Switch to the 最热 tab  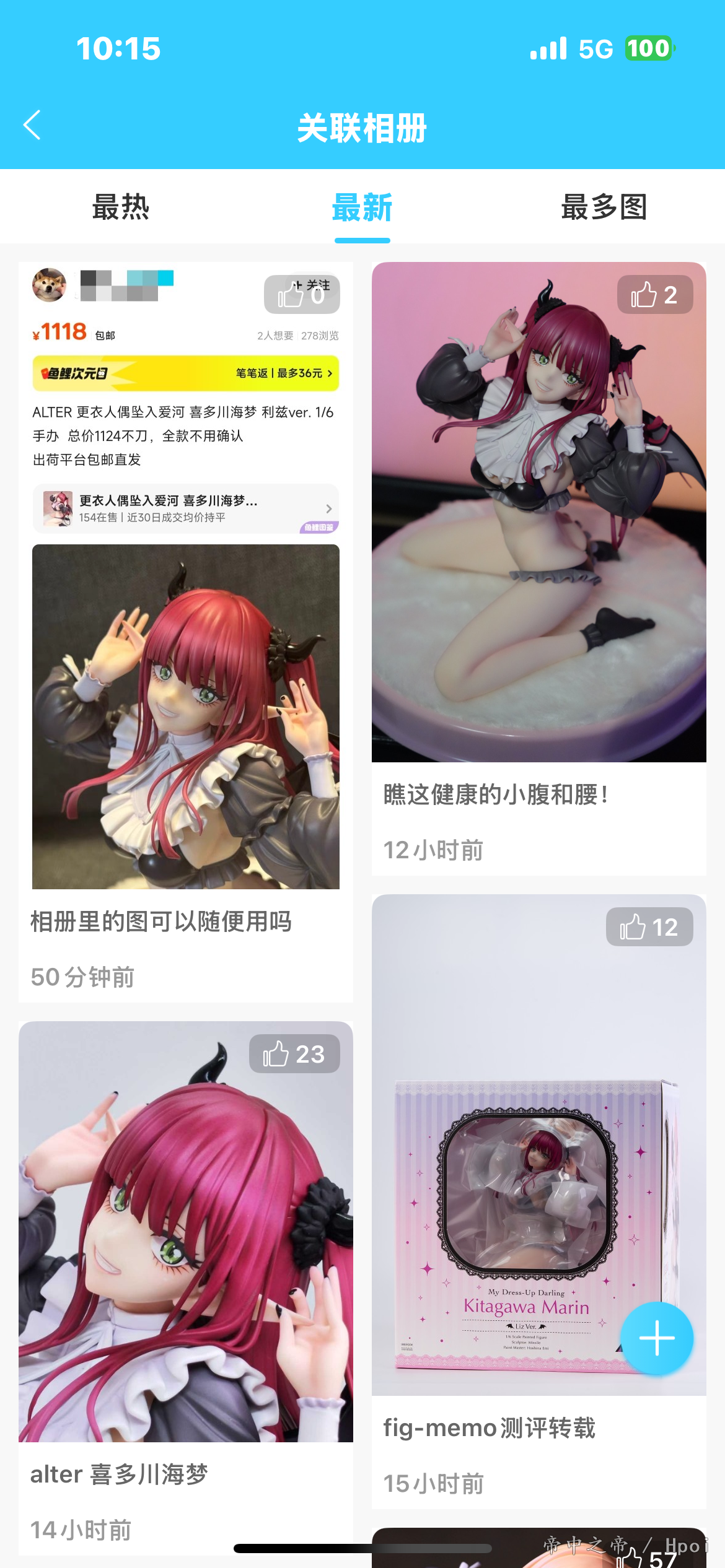tap(121, 207)
